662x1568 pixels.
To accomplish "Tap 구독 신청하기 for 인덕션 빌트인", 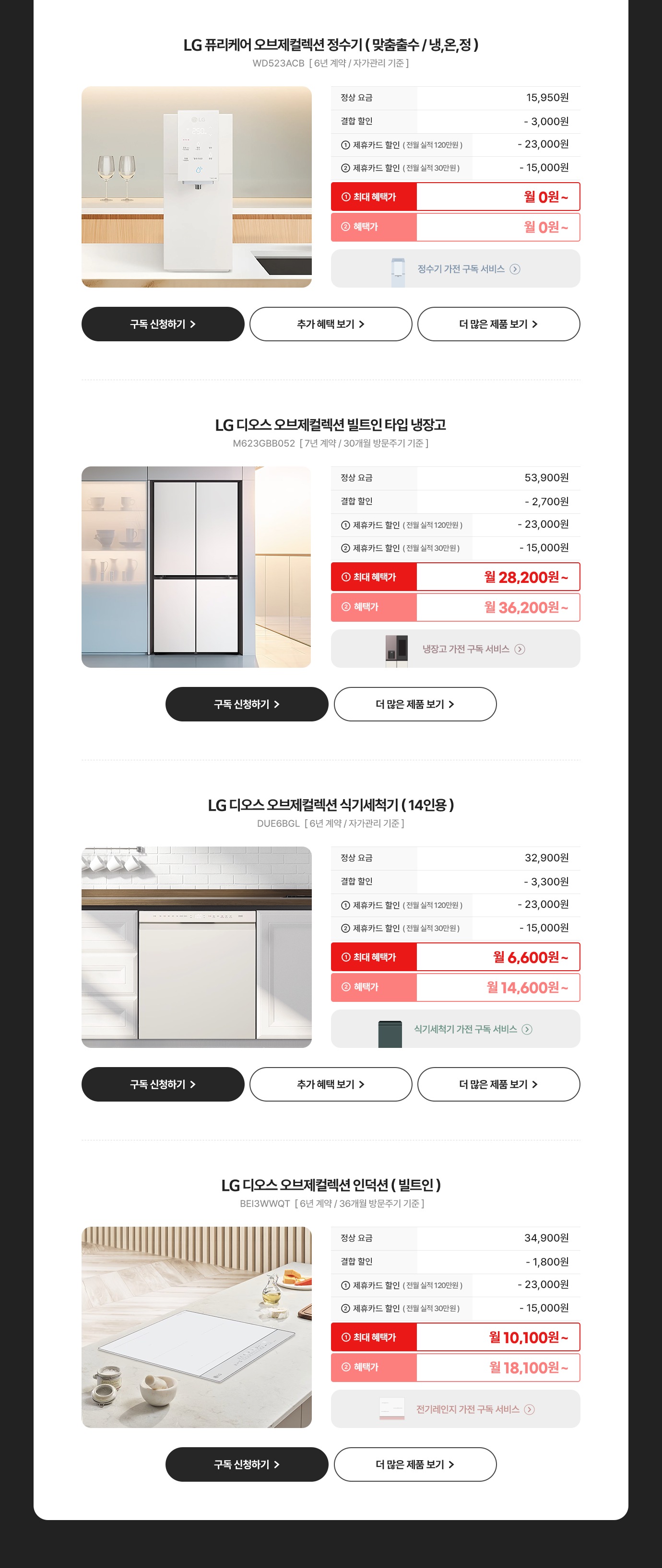I will [x=247, y=1464].
